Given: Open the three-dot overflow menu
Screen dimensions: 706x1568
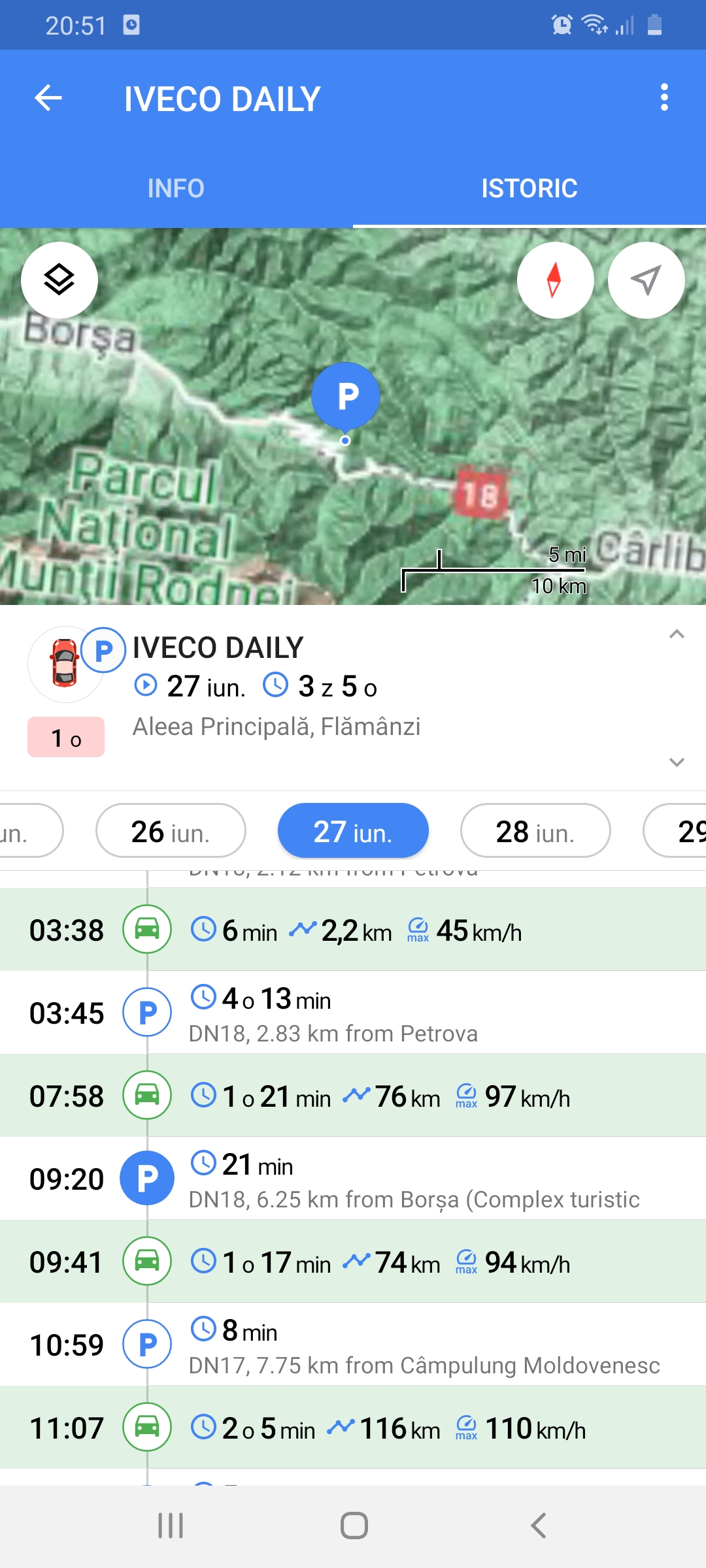Looking at the screenshot, I should 664,98.
